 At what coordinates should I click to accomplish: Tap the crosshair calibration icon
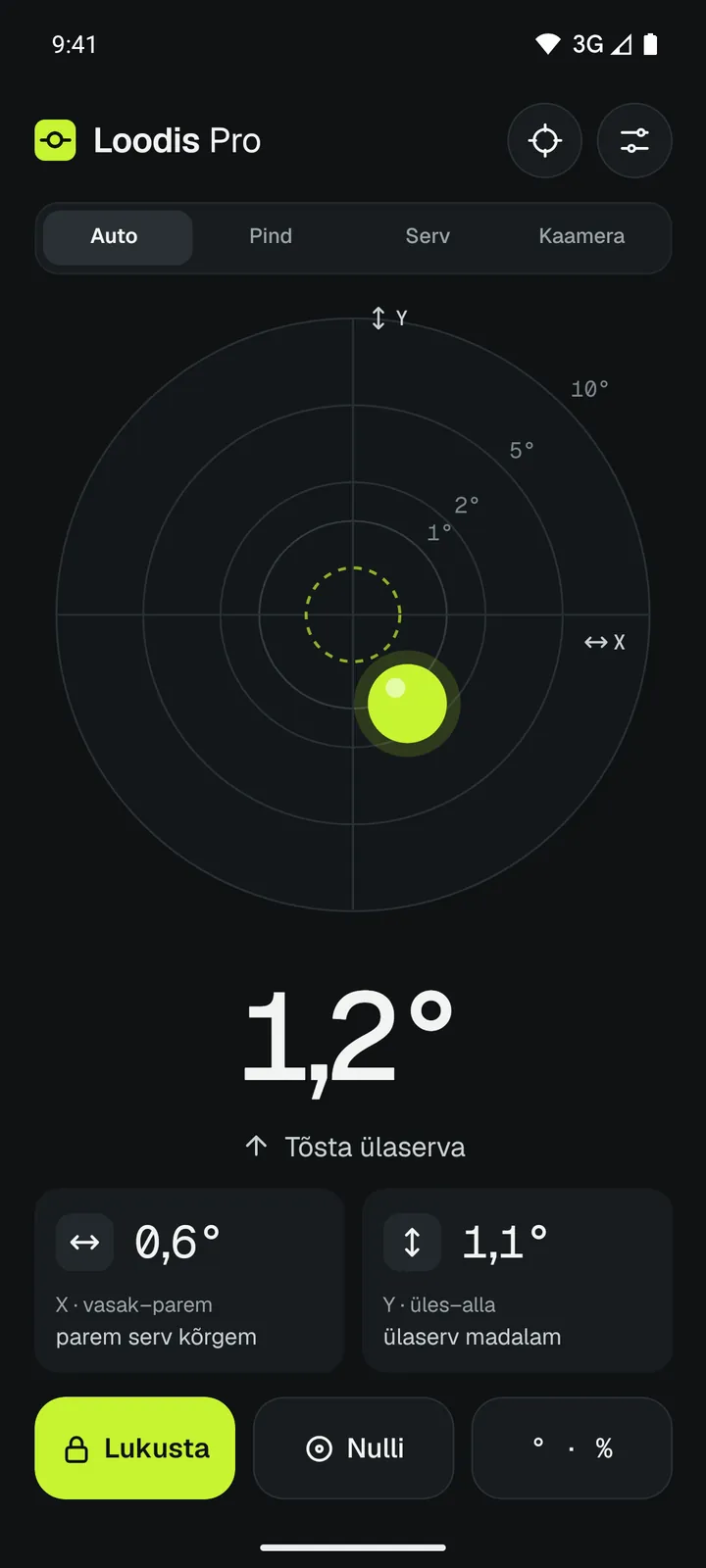pyautogui.click(x=544, y=141)
